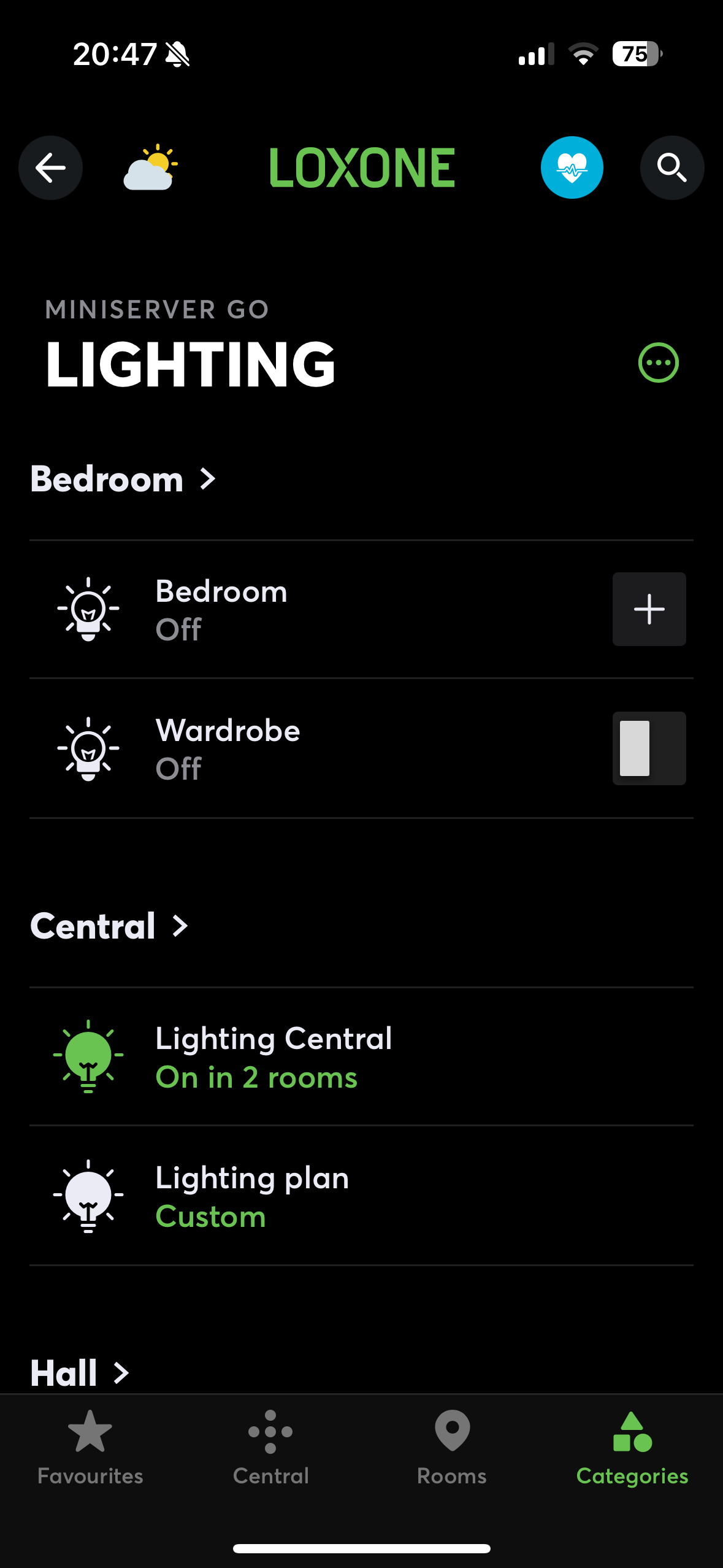Open Lighting Central, on in 2 rooms
This screenshot has height=1568, width=723.
click(x=307, y=1056)
